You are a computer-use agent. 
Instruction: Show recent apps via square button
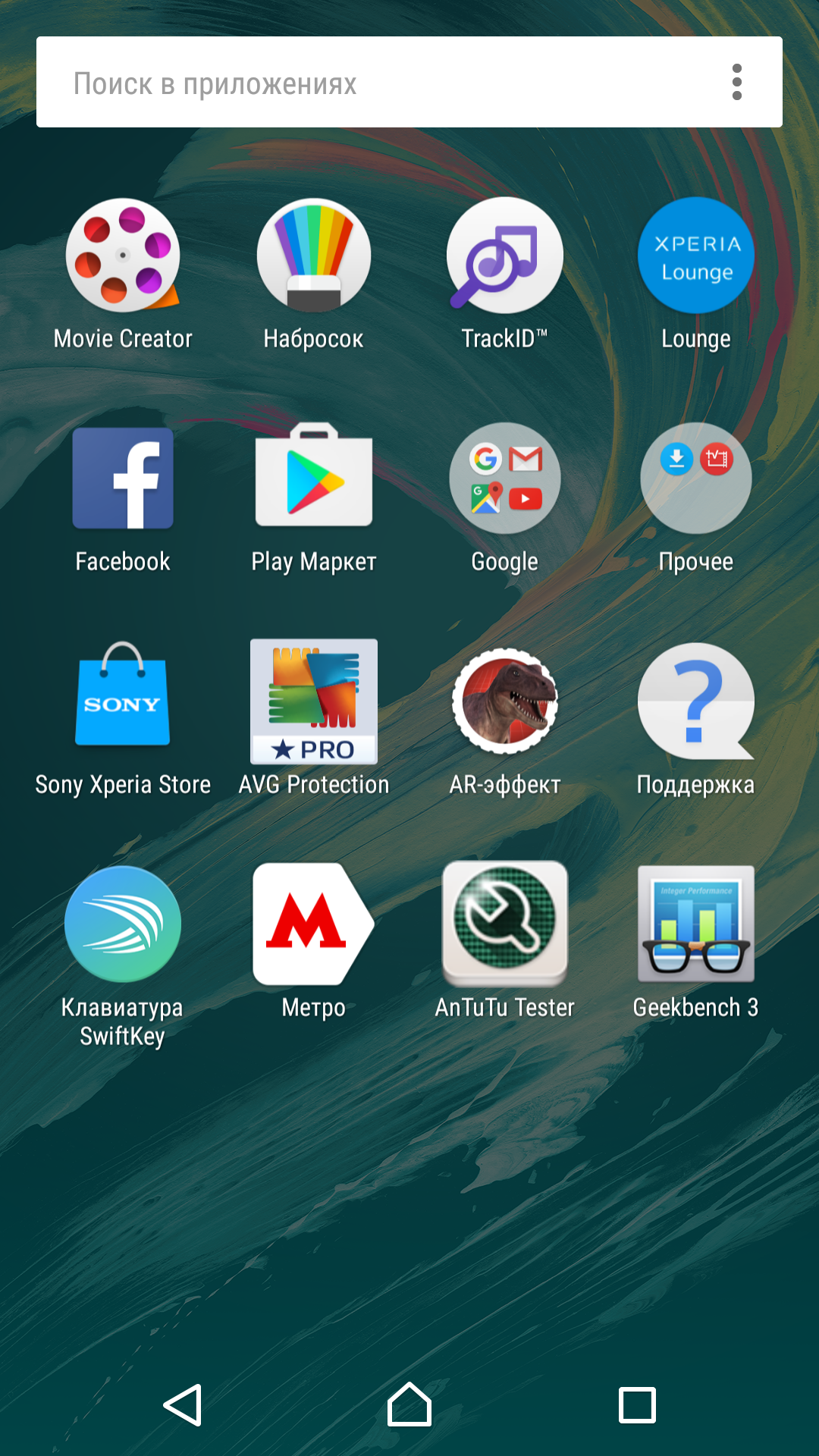tap(637, 1405)
